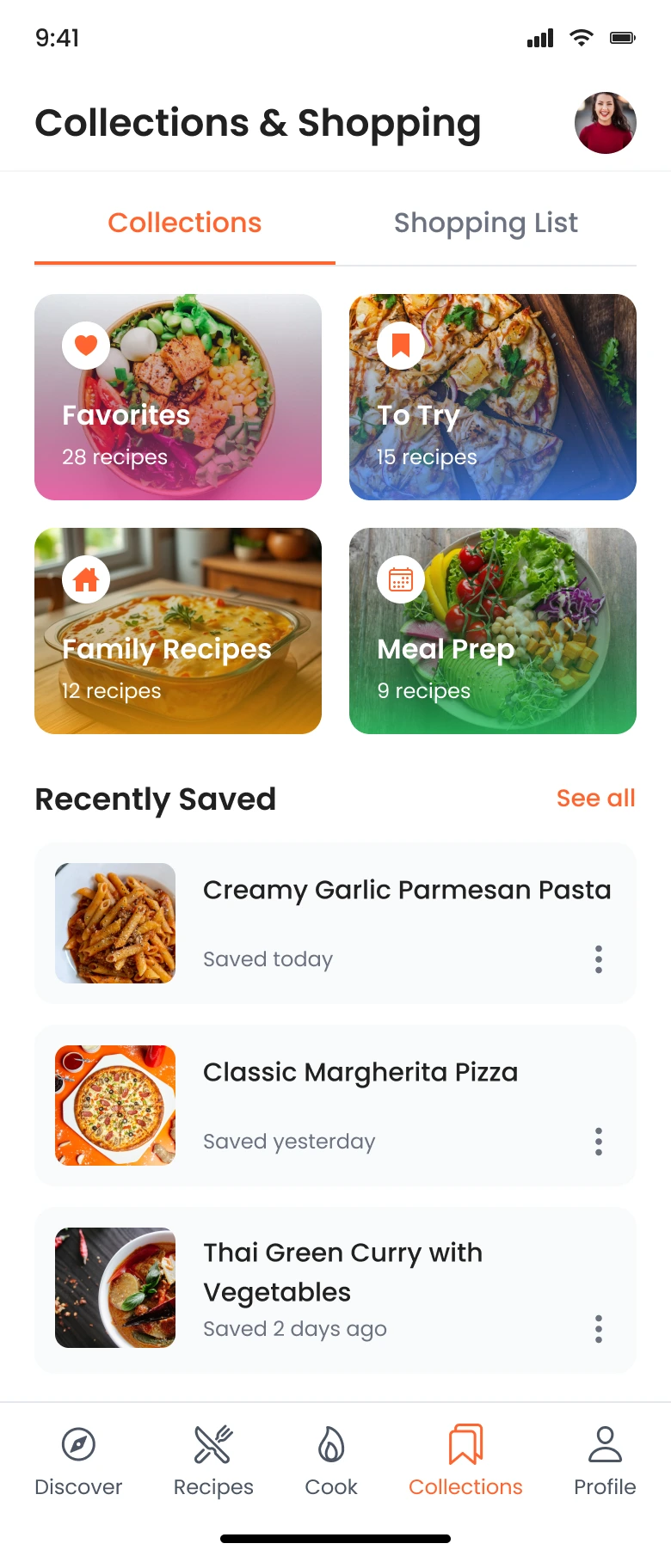The height and width of the screenshot is (1568, 671).
Task: Open the Favorites collection
Action: pos(178,397)
